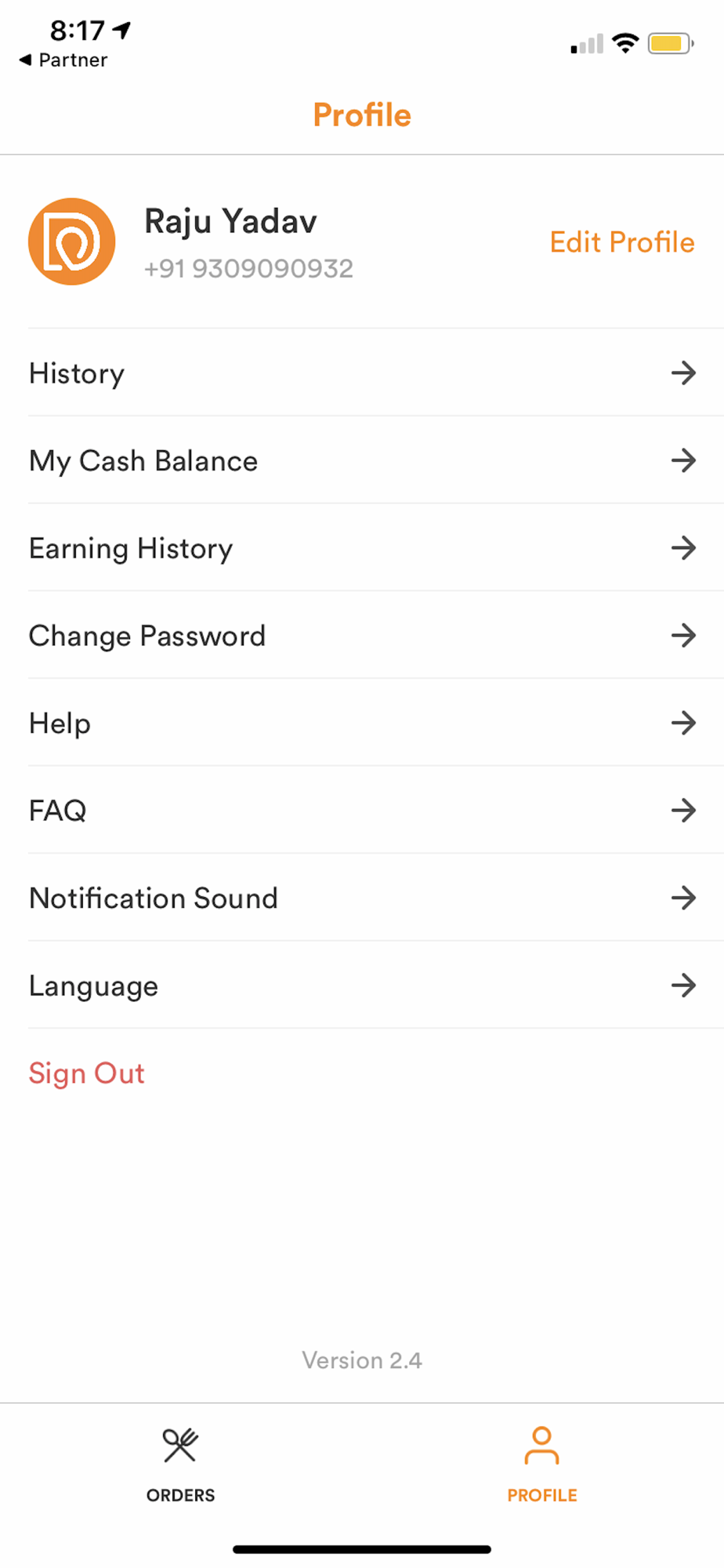Viewport: 724px width, 1568px height.
Task: Open the FAQ row
Action: coord(362,810)
